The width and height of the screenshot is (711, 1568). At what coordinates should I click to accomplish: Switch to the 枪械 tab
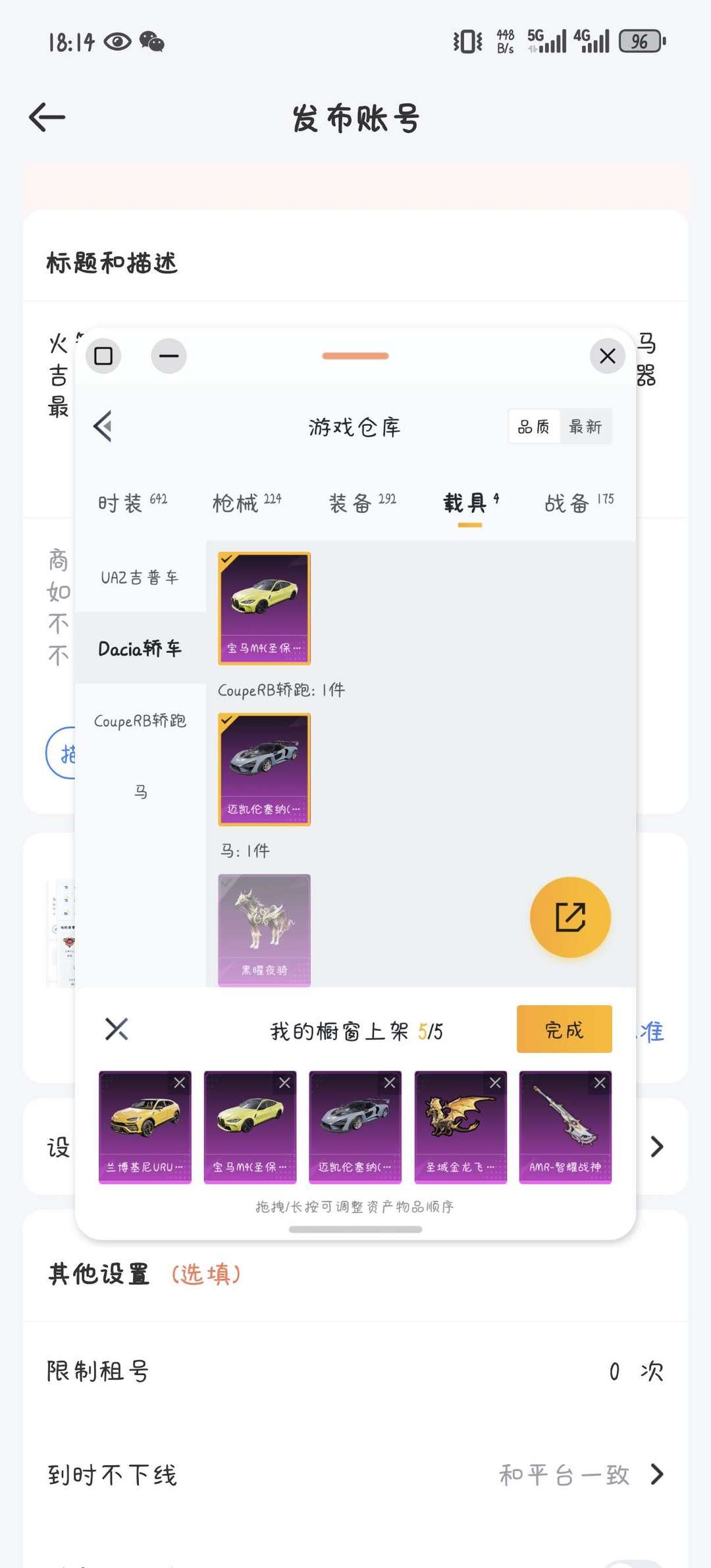click(247, 503)
